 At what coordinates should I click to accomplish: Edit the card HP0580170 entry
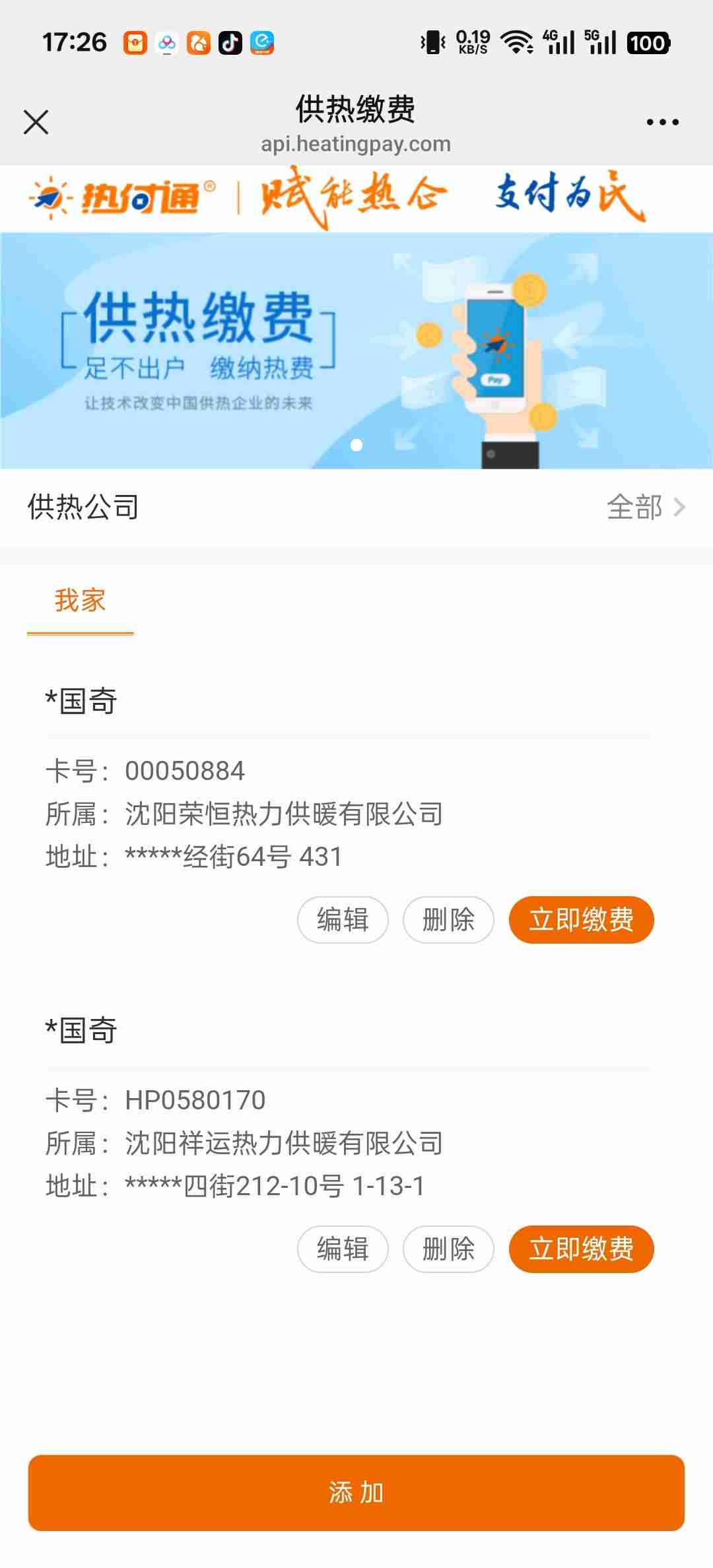[x=343, y=1249]
